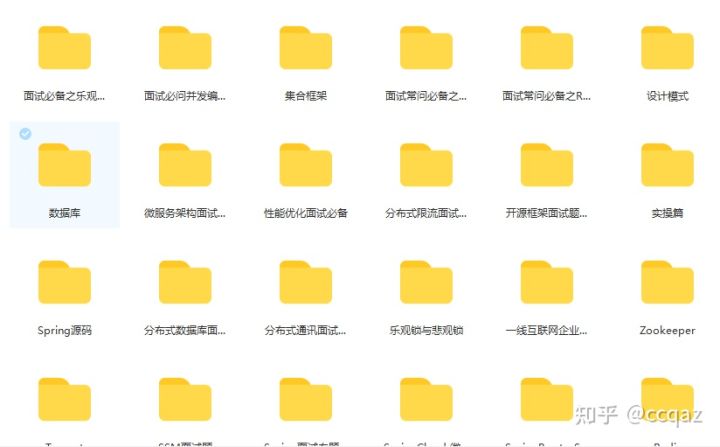Open the 分布式限流面试 folder
Screen dimensions: 720x447
(x=426, y=165)
